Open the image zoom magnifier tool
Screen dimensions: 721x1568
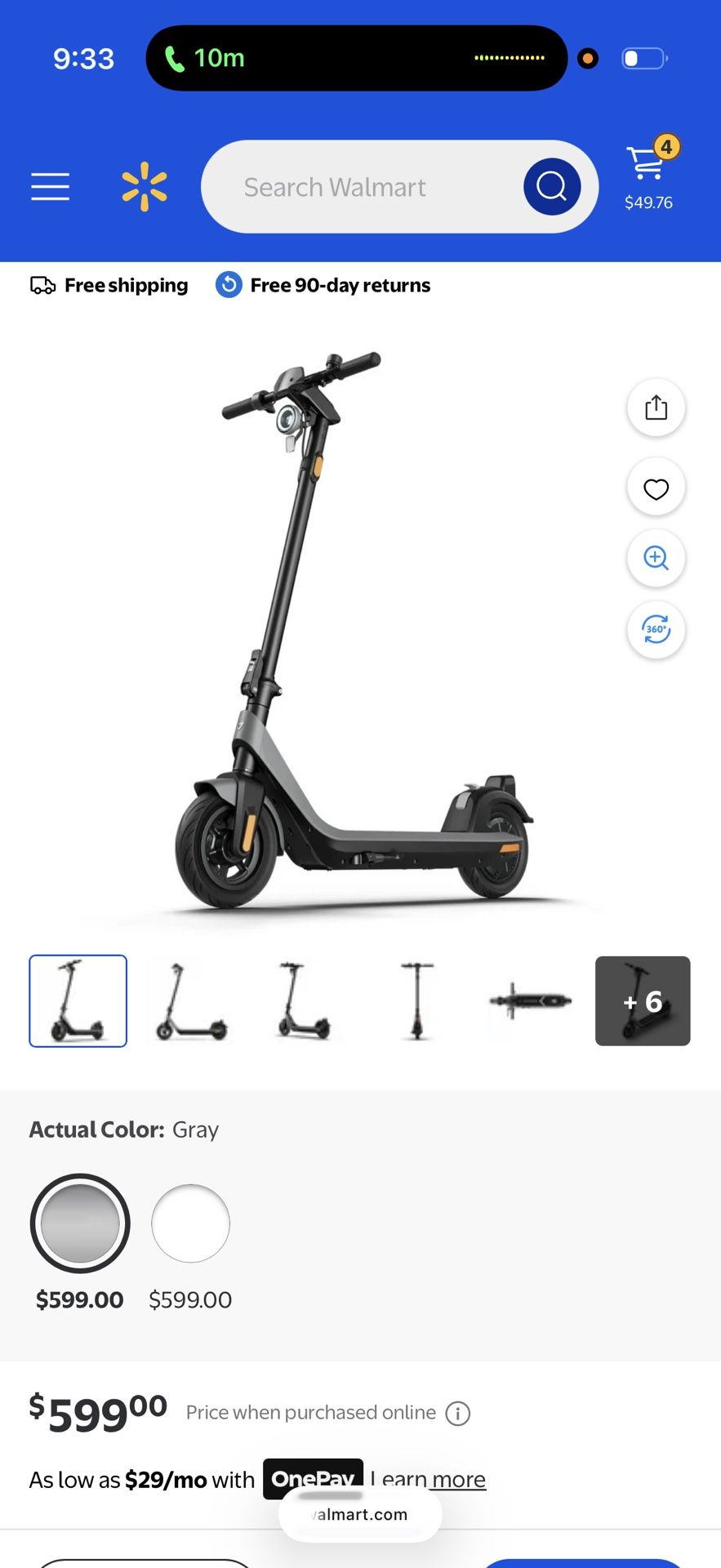(656, 559)
